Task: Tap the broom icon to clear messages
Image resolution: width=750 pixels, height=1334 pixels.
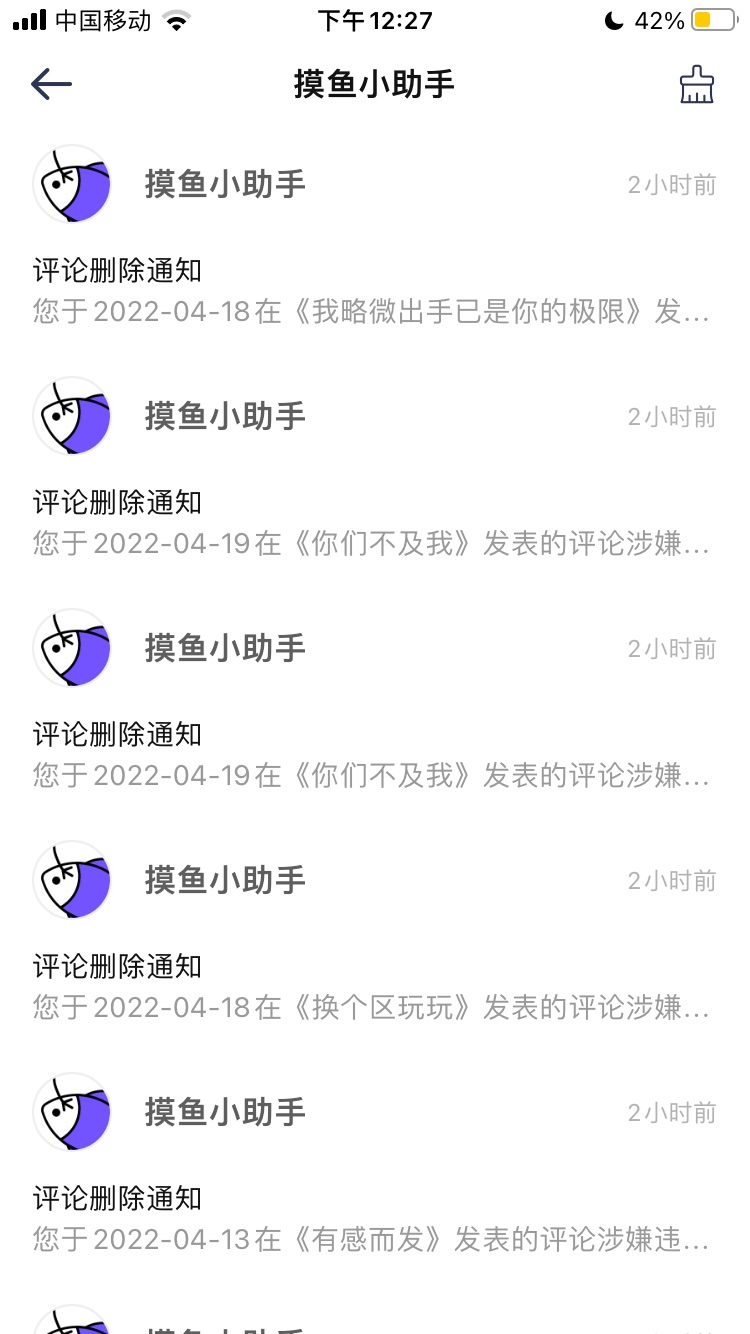Action: [697, 85]
